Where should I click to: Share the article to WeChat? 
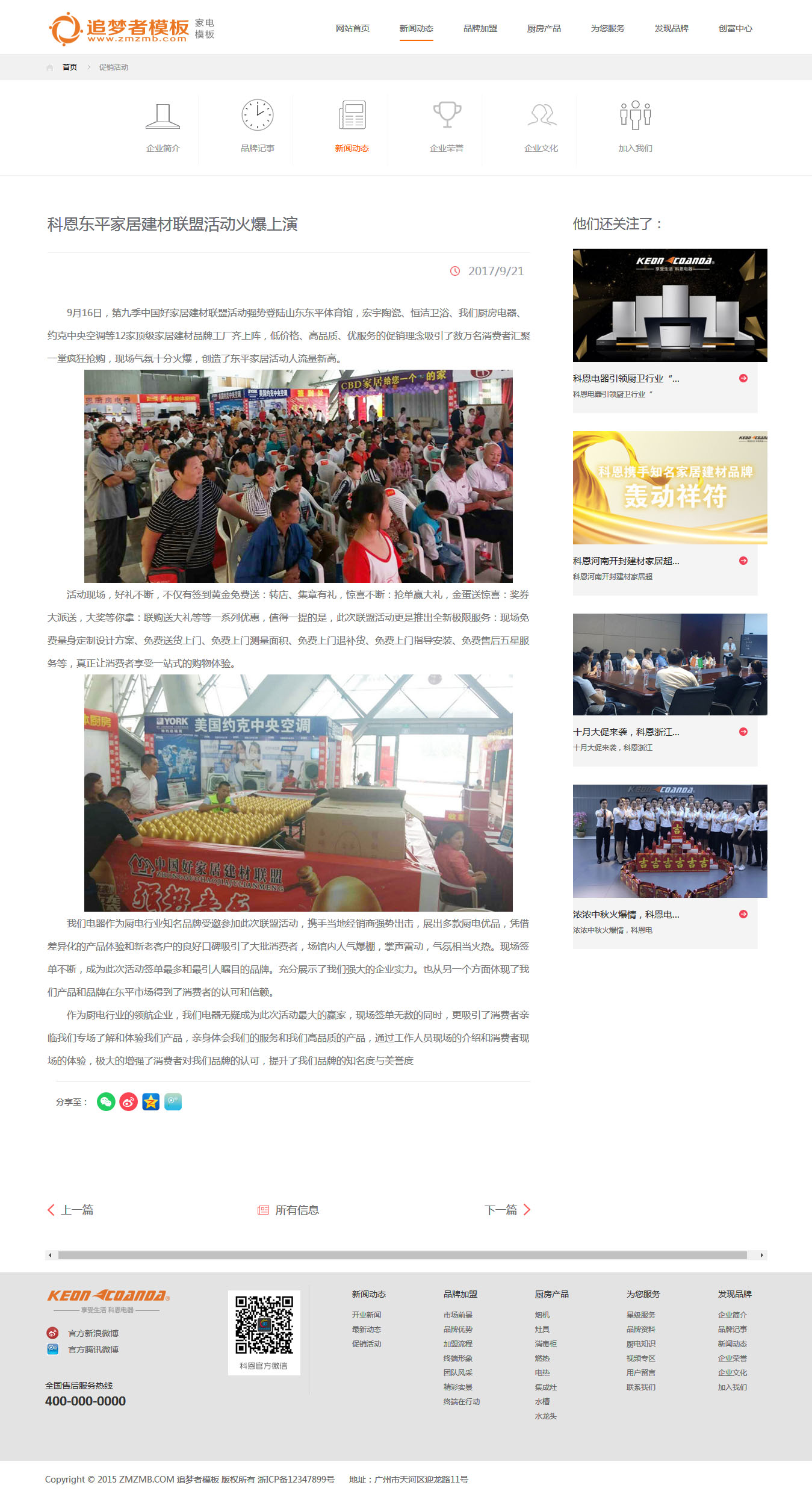(106, 1102)
